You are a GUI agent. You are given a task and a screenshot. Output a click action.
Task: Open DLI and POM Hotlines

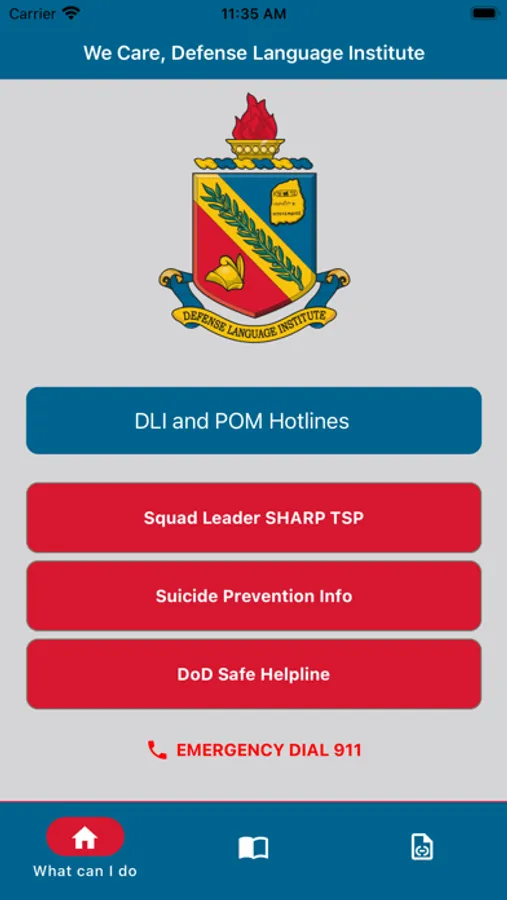pos(253,421)
